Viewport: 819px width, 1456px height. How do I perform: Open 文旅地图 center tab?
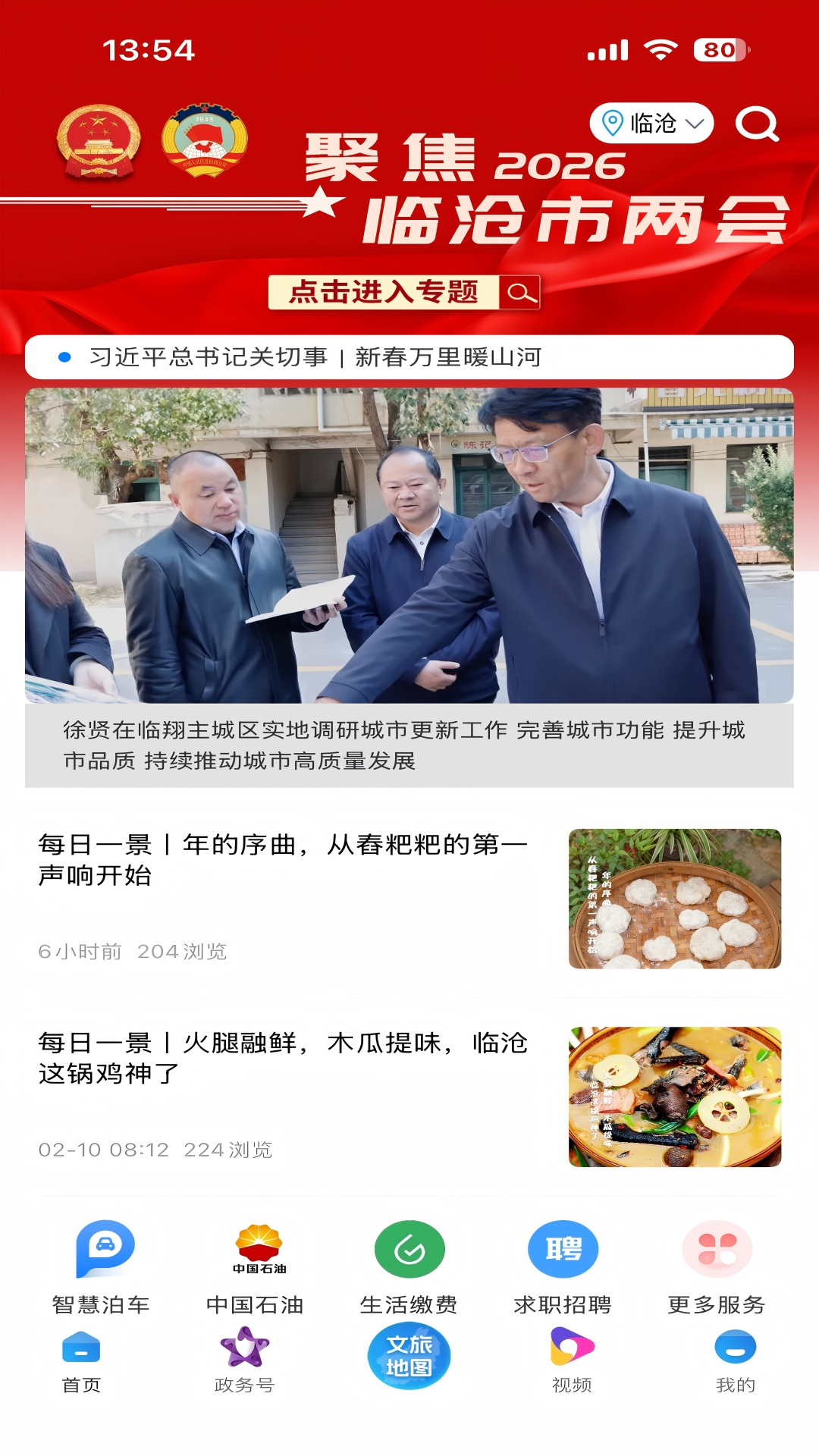coord(409,1356)
